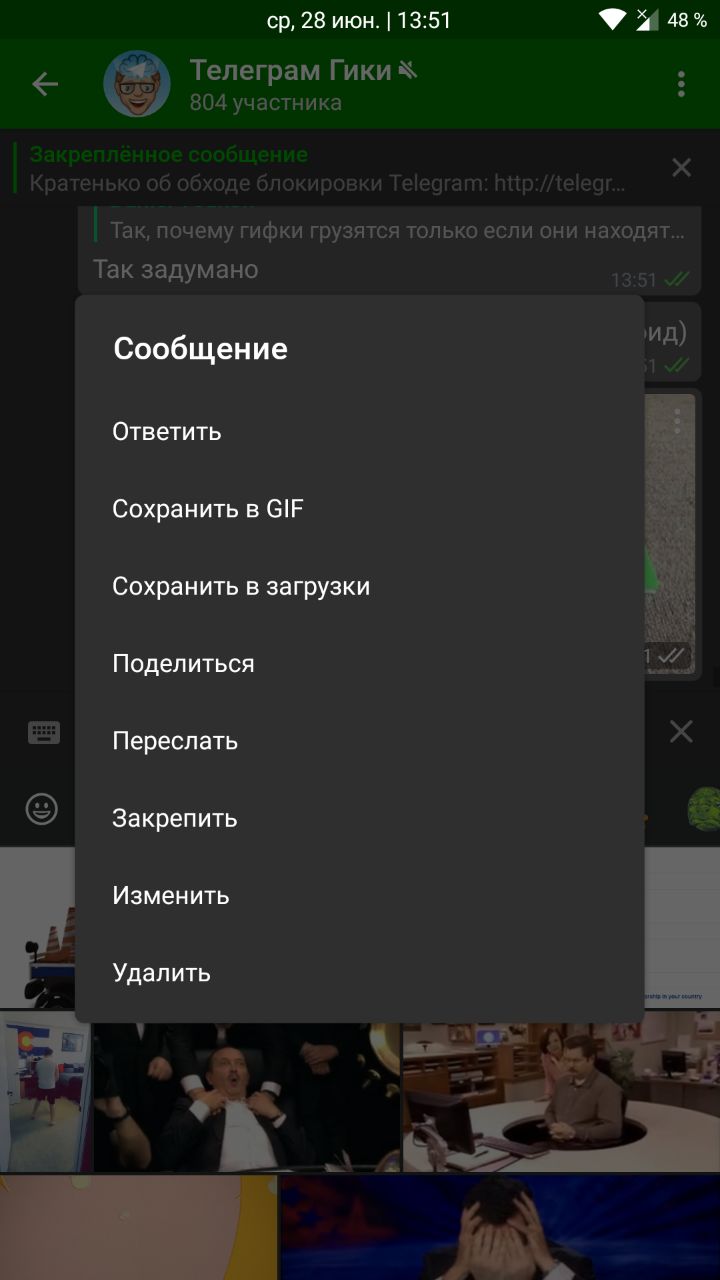Edit message with Изменить
Viewport: 720px width, 1280px height.
(x=171, y=895)
